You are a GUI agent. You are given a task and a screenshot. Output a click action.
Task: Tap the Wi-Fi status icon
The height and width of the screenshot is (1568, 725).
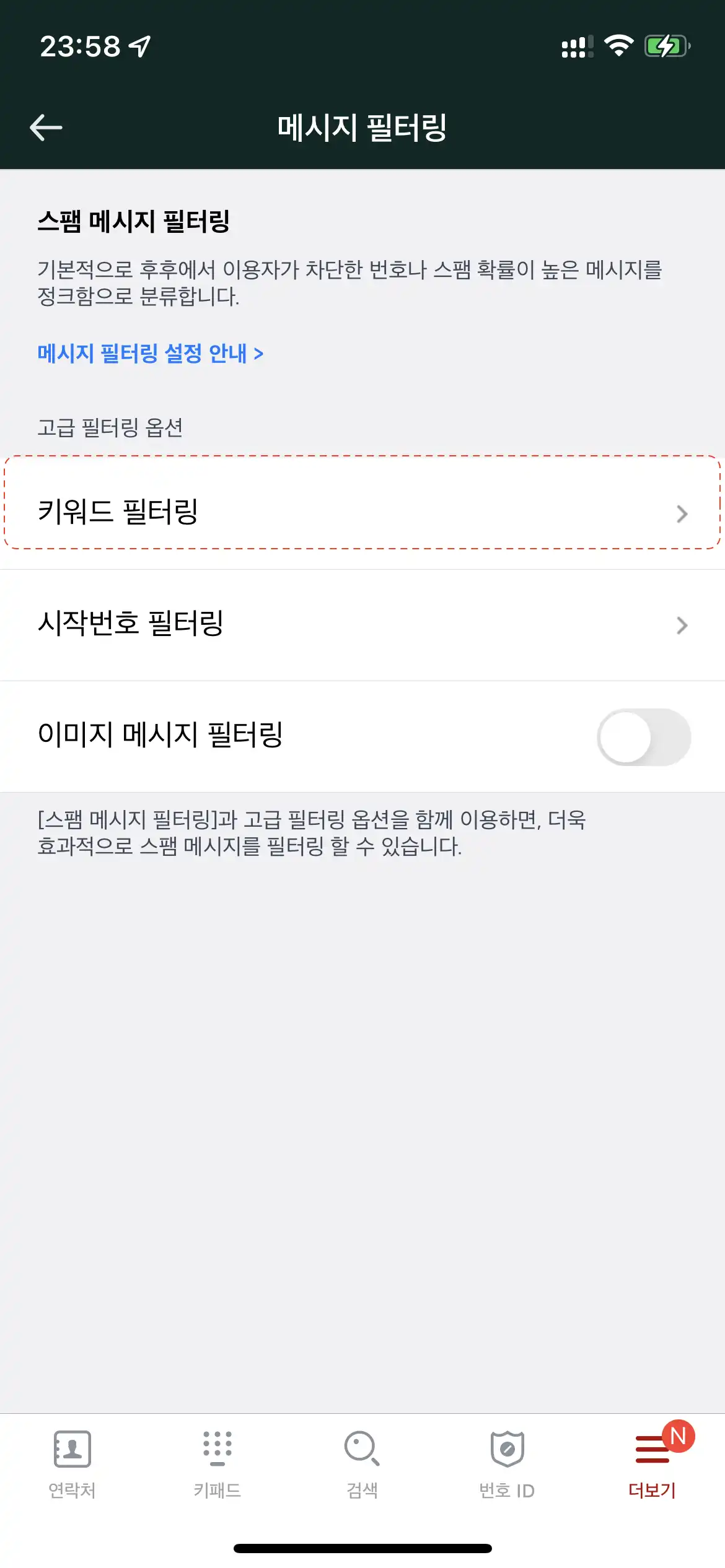[619, 45]
